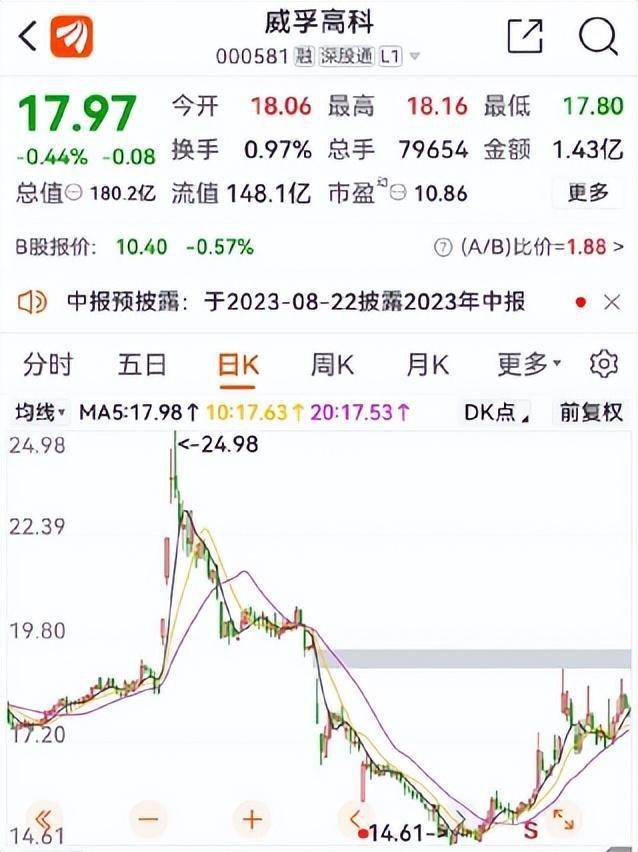Screen dimensions: 638x852
Task: Expand the chart to full screen
Action: (x=563, y=818)
